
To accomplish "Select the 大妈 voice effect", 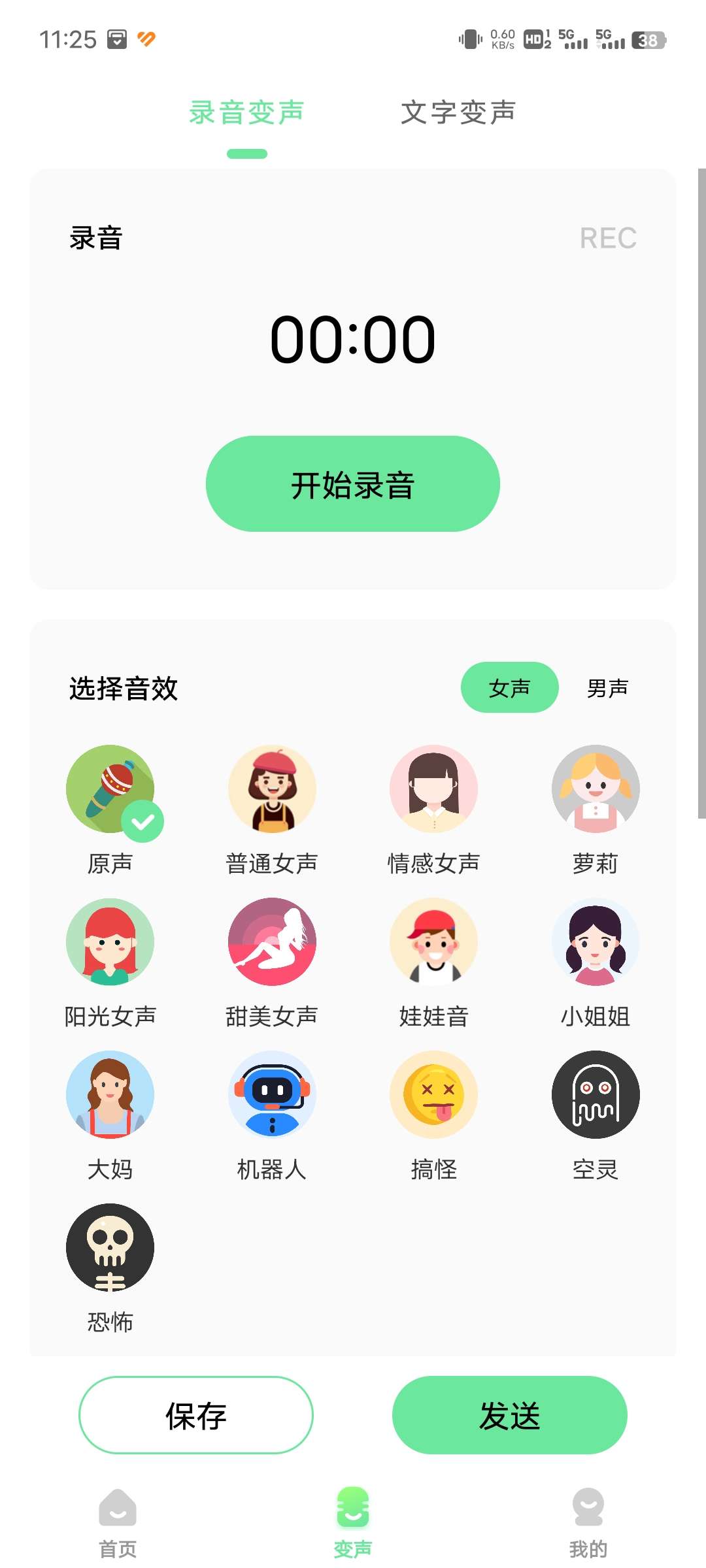I will 110,1095.
